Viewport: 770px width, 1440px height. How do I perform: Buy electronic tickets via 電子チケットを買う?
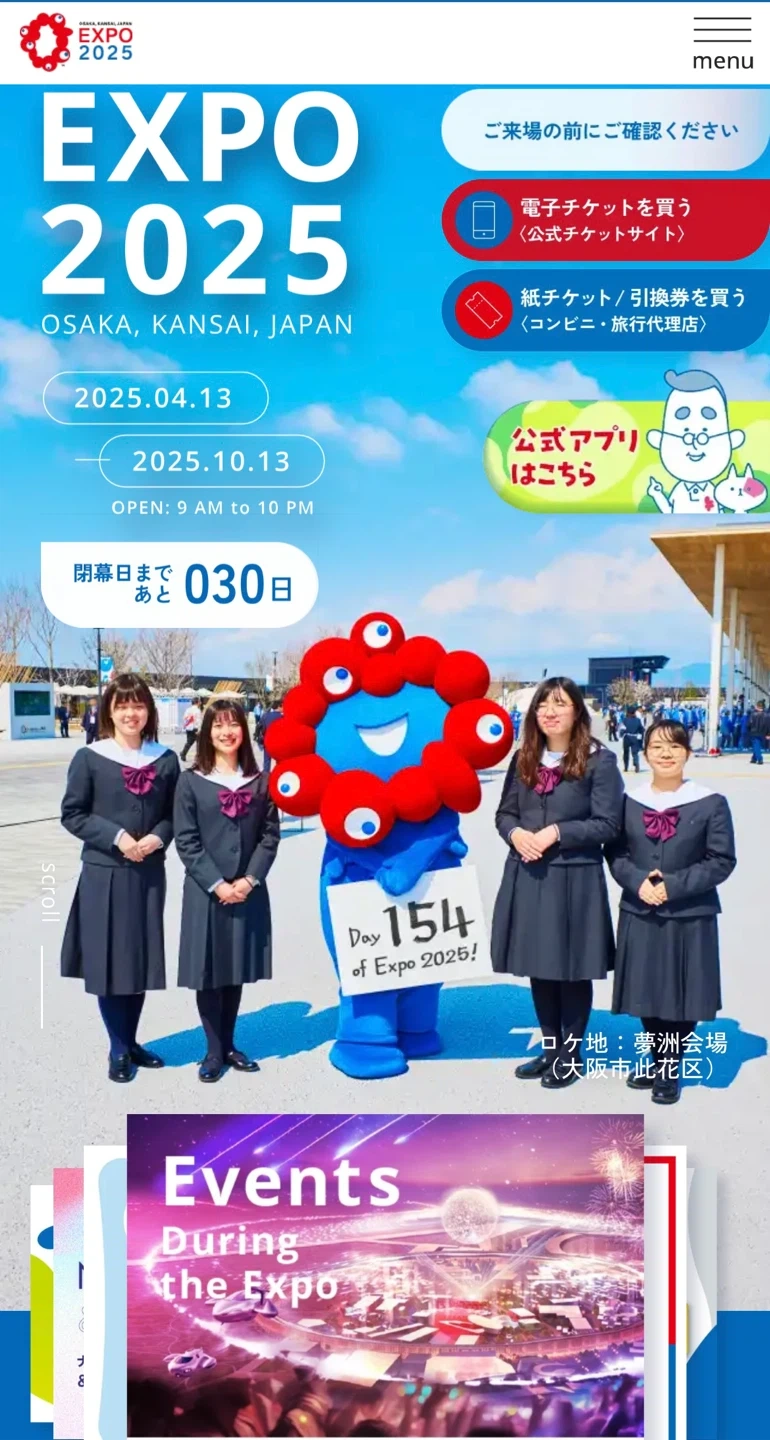(606, 220)
